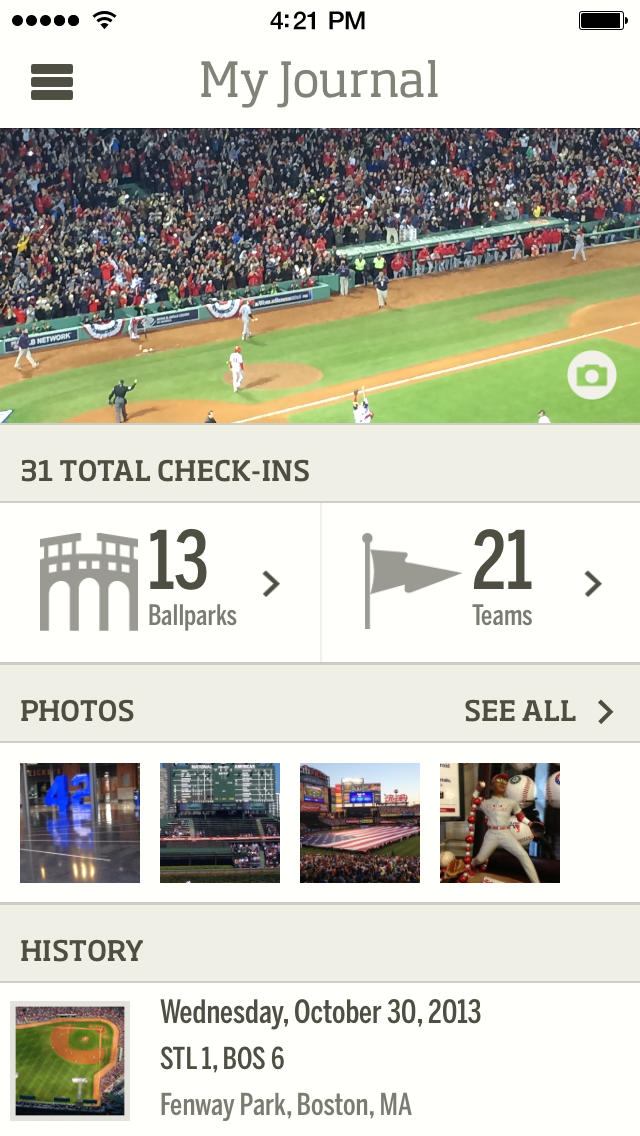This screenshot has width=640, height=1136.
Task: Open the hamburger drawer menu
Action: coord(52,82)
